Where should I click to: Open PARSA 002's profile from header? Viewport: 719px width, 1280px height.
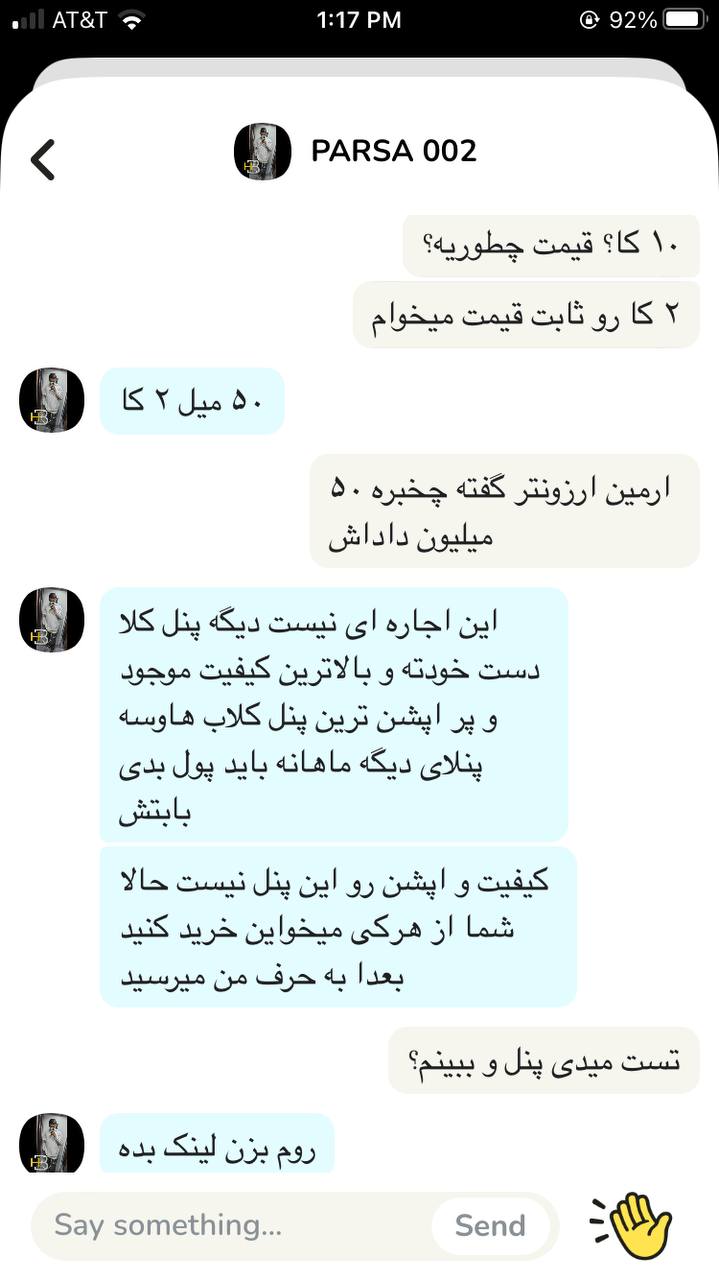[355, 152]
